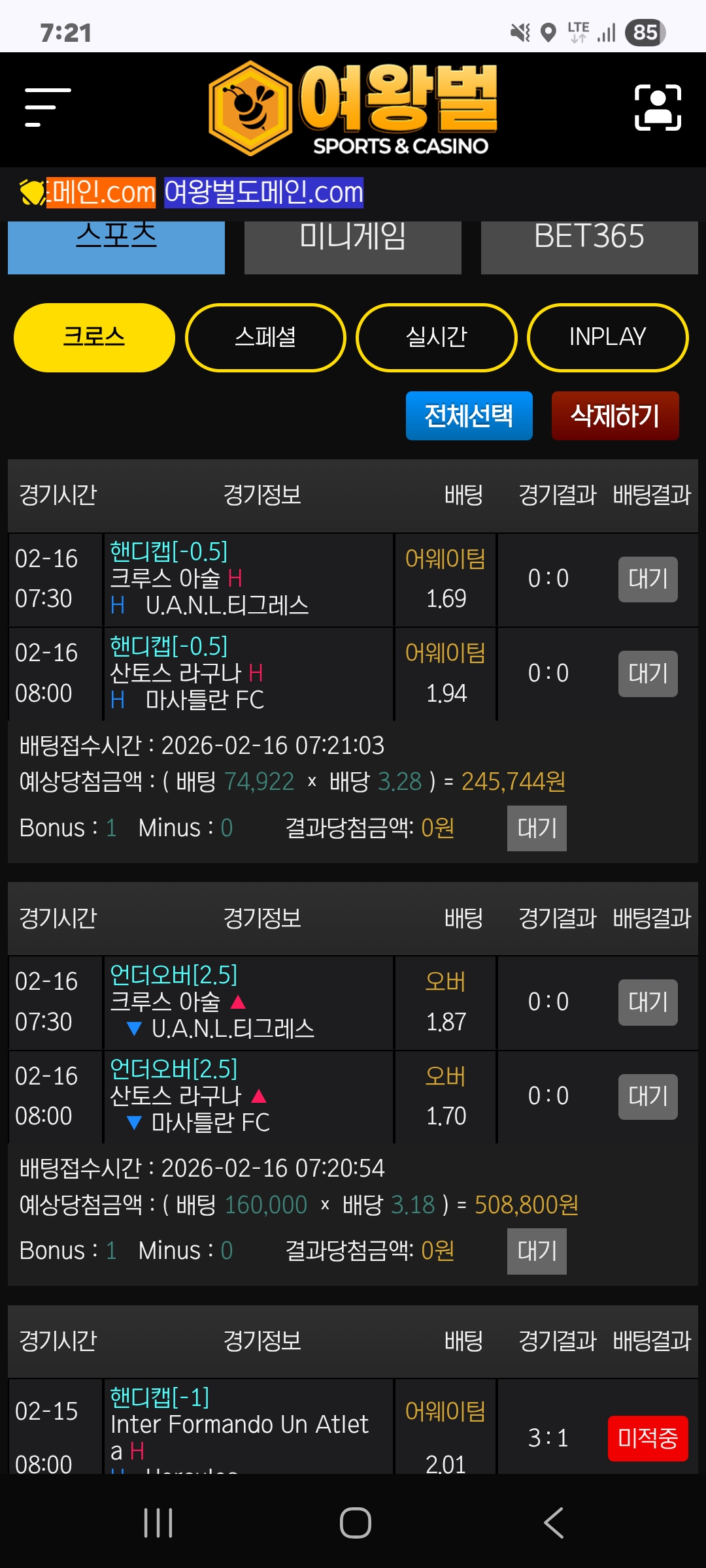Screen dimensions: 706x1568
Task: Switch to the 실시간 betting mode
Action: point(436,337)
